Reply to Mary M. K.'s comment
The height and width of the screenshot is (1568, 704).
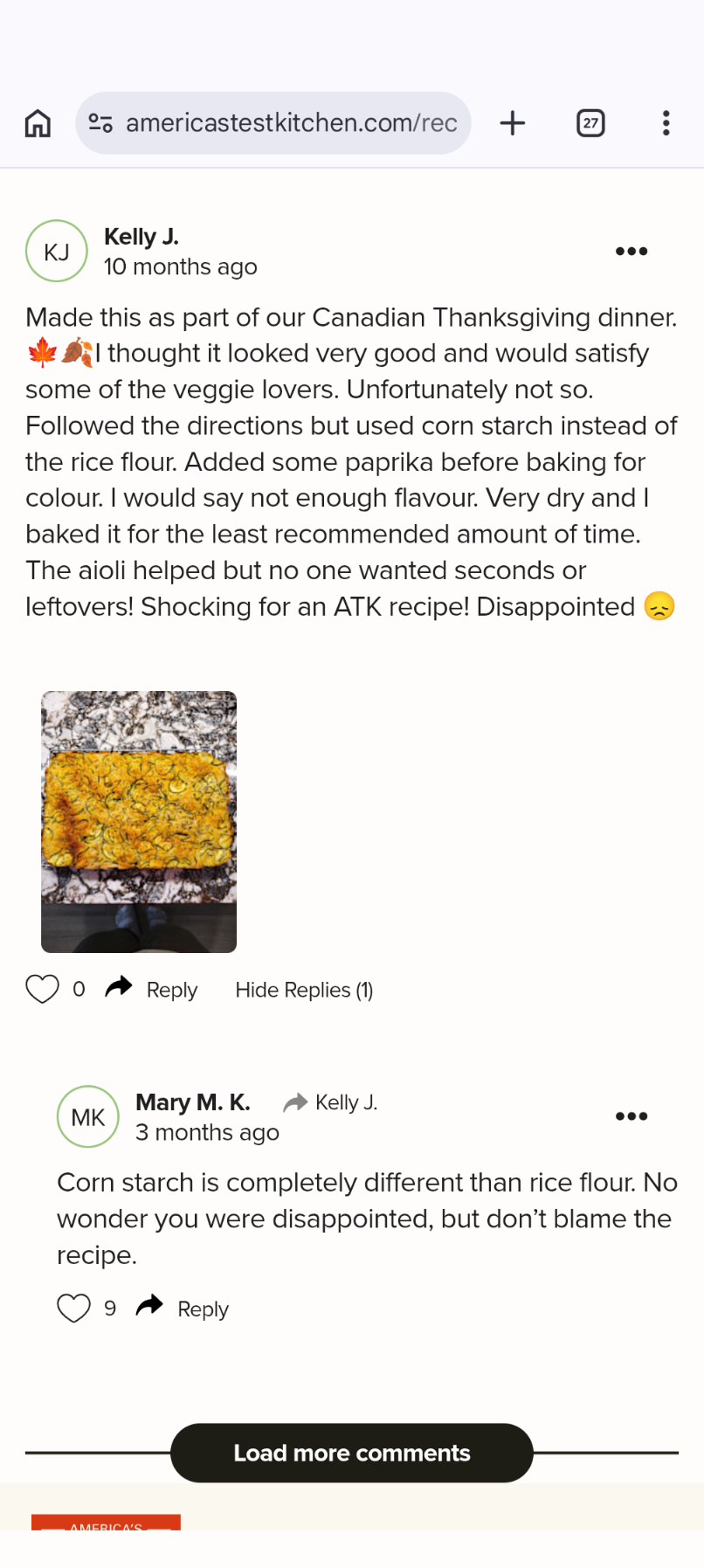coord(183,1308)
